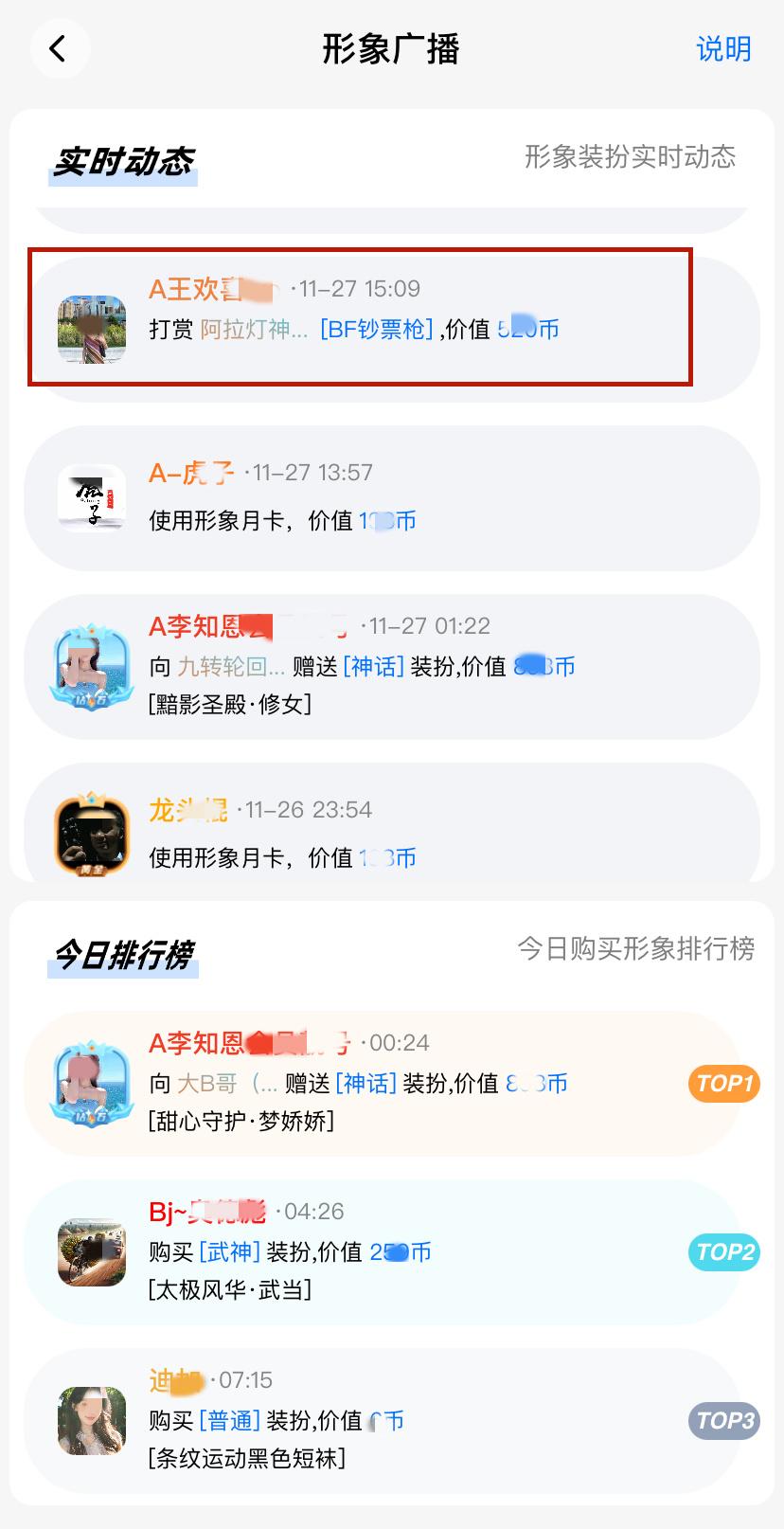Open the TOP3 条纹运动黑色短袜 ranking entry

[391, 1421]
